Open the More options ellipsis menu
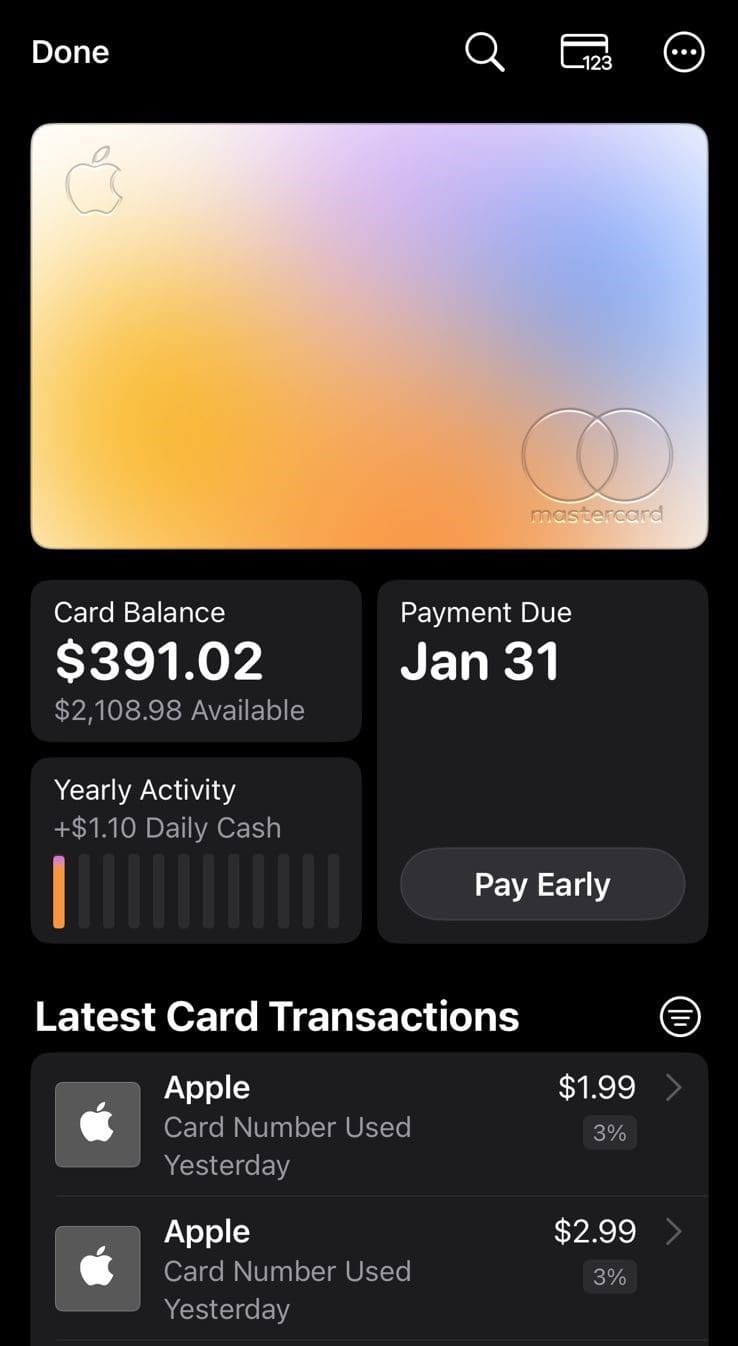This screenshot has width=738, height=1346. (684, 52)
